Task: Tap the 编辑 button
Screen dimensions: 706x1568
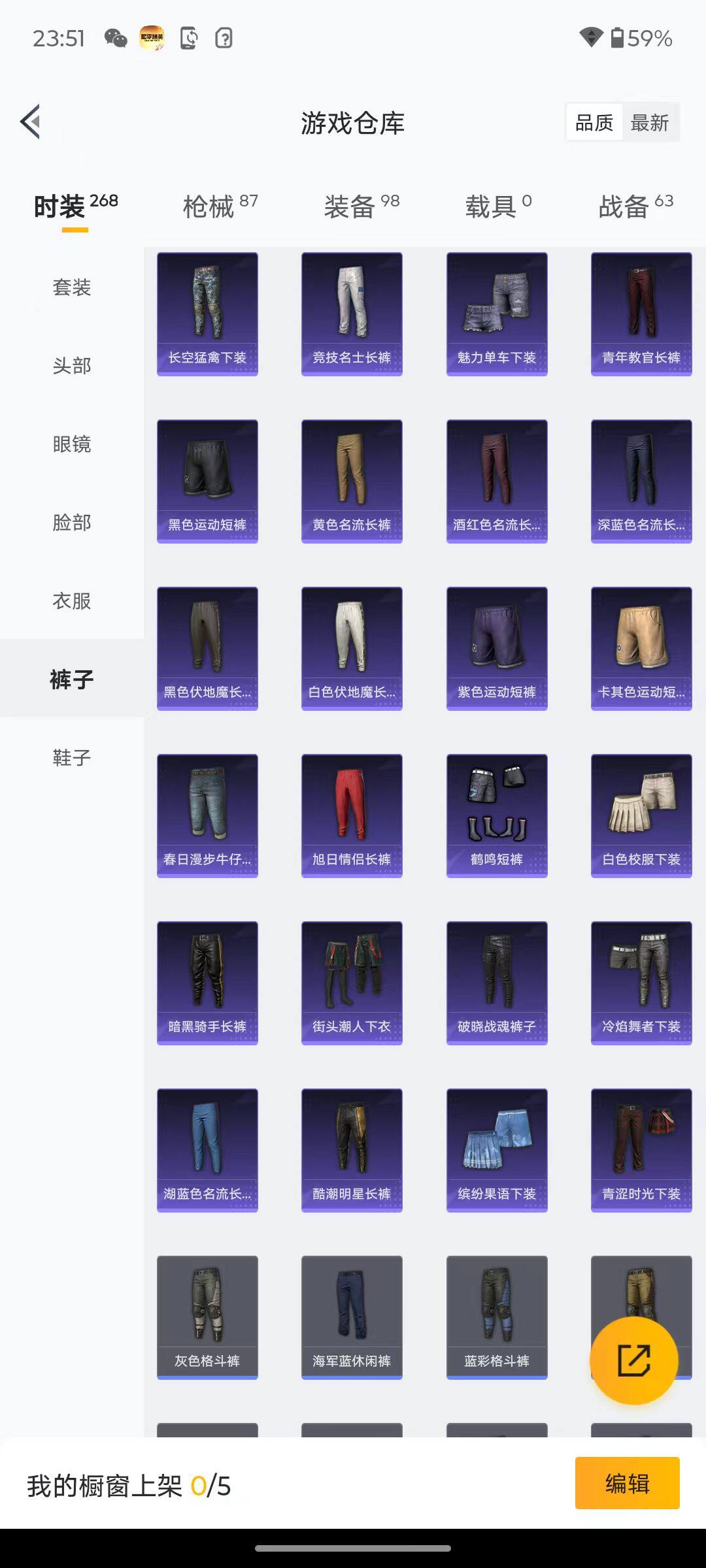Action: click(x=627, y=1483)
